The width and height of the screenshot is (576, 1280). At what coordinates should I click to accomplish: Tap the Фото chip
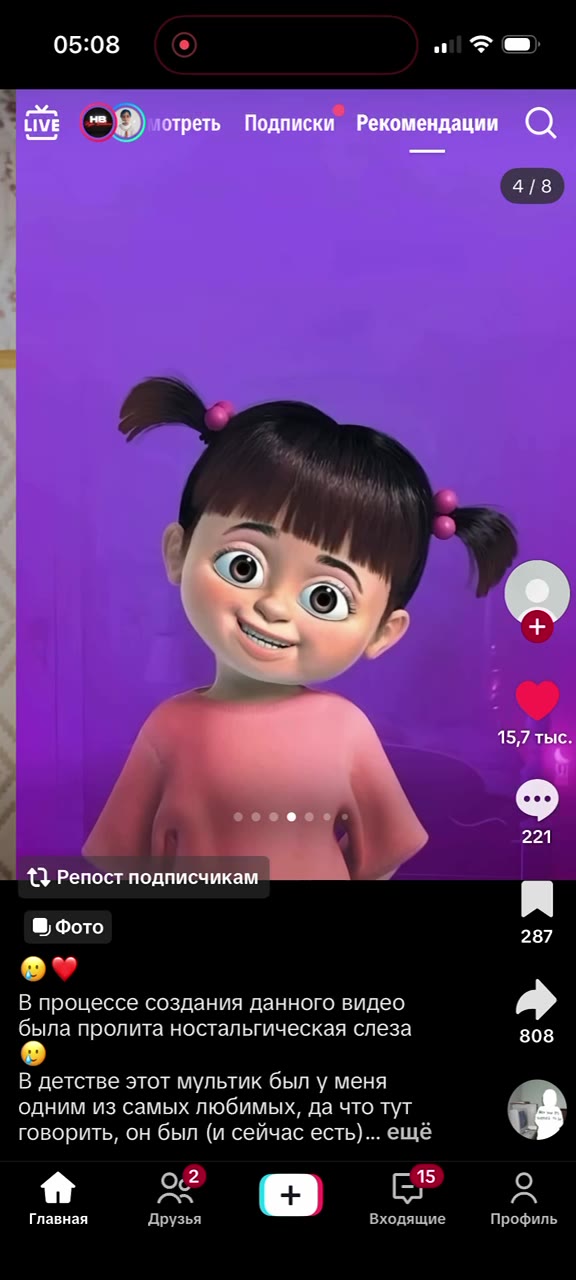point(68,927)
